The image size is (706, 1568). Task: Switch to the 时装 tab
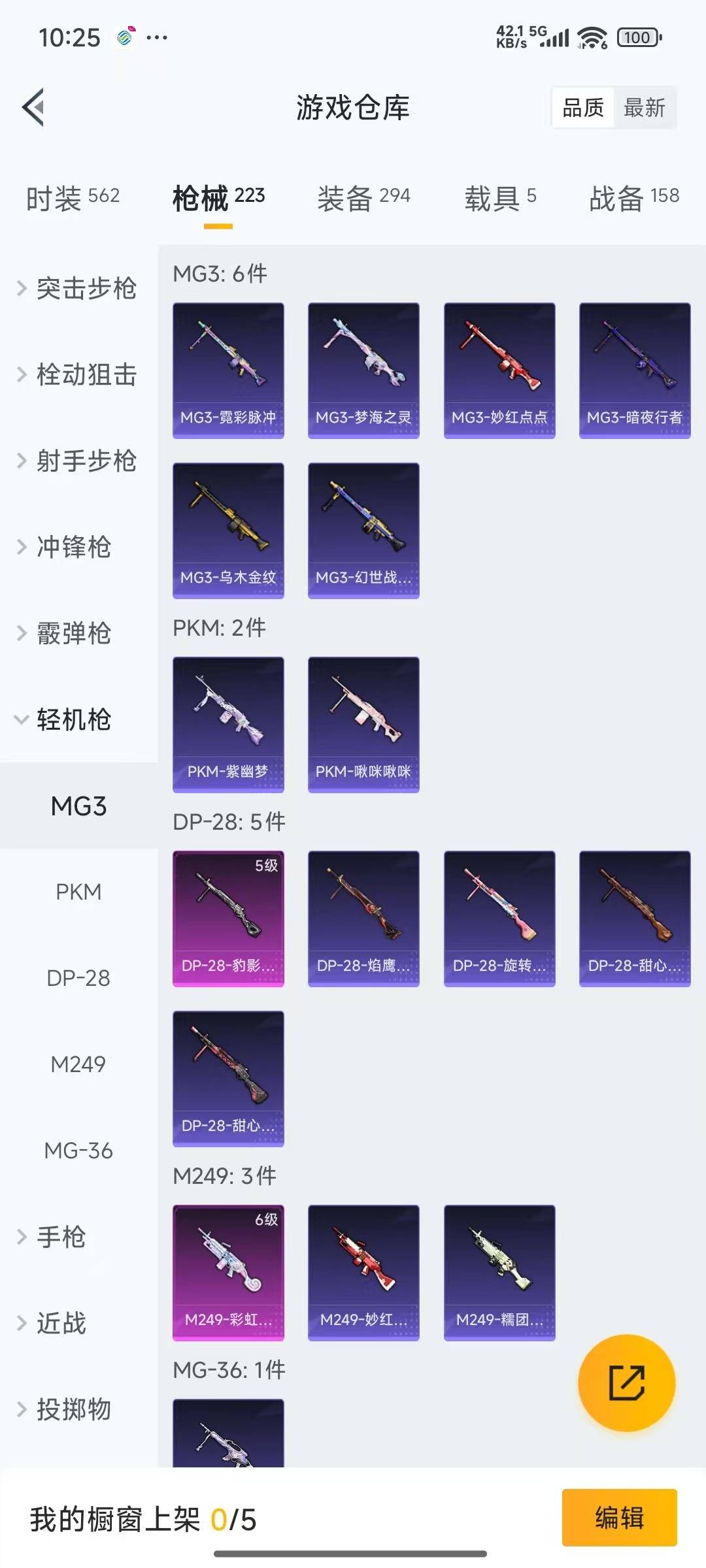[x=73, y=197]
